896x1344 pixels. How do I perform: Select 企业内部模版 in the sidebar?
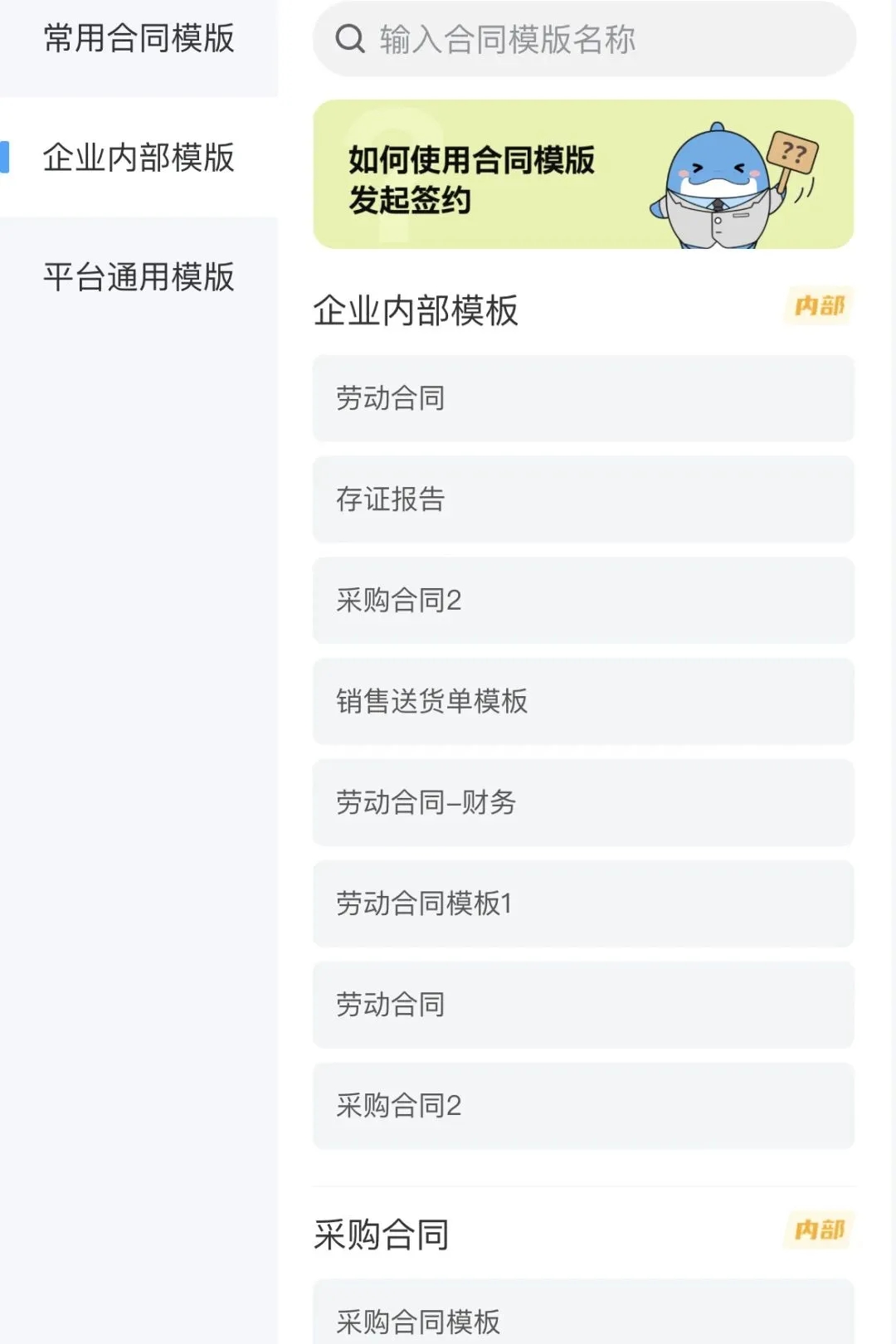point(139,158)
